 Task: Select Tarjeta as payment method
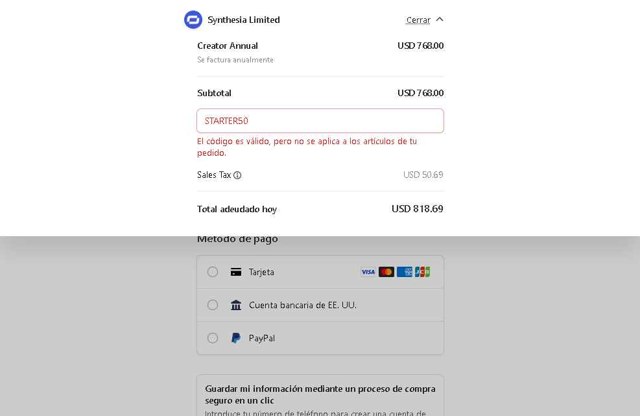pos(213,272)
